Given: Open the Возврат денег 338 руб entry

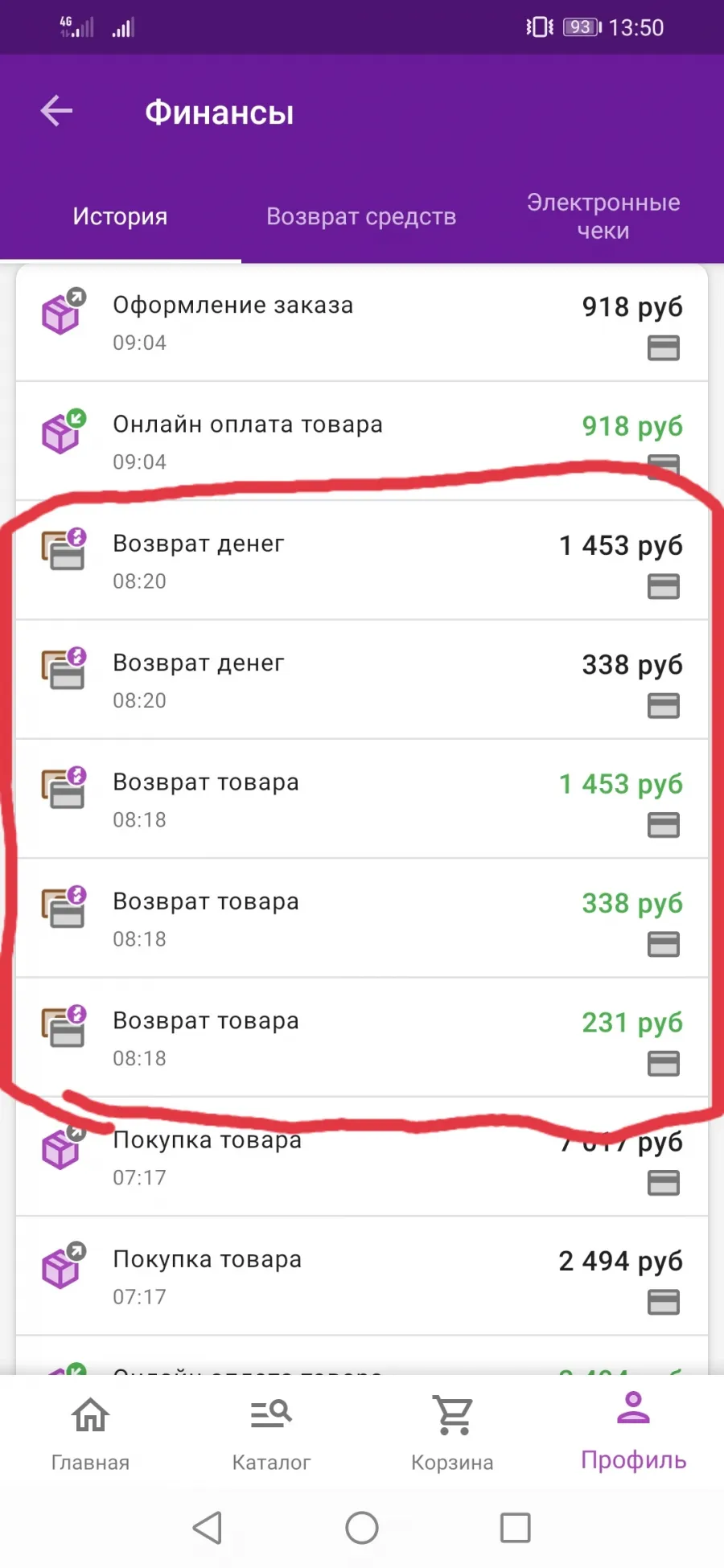Looking at the screenshot, I should pyautogui.click(x=362, y=679).
